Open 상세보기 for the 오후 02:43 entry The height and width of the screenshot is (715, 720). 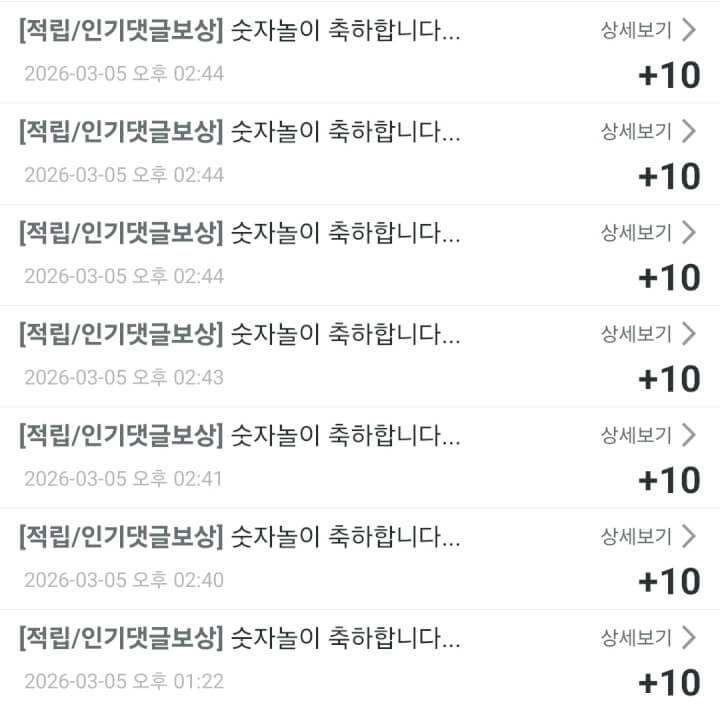647,334
